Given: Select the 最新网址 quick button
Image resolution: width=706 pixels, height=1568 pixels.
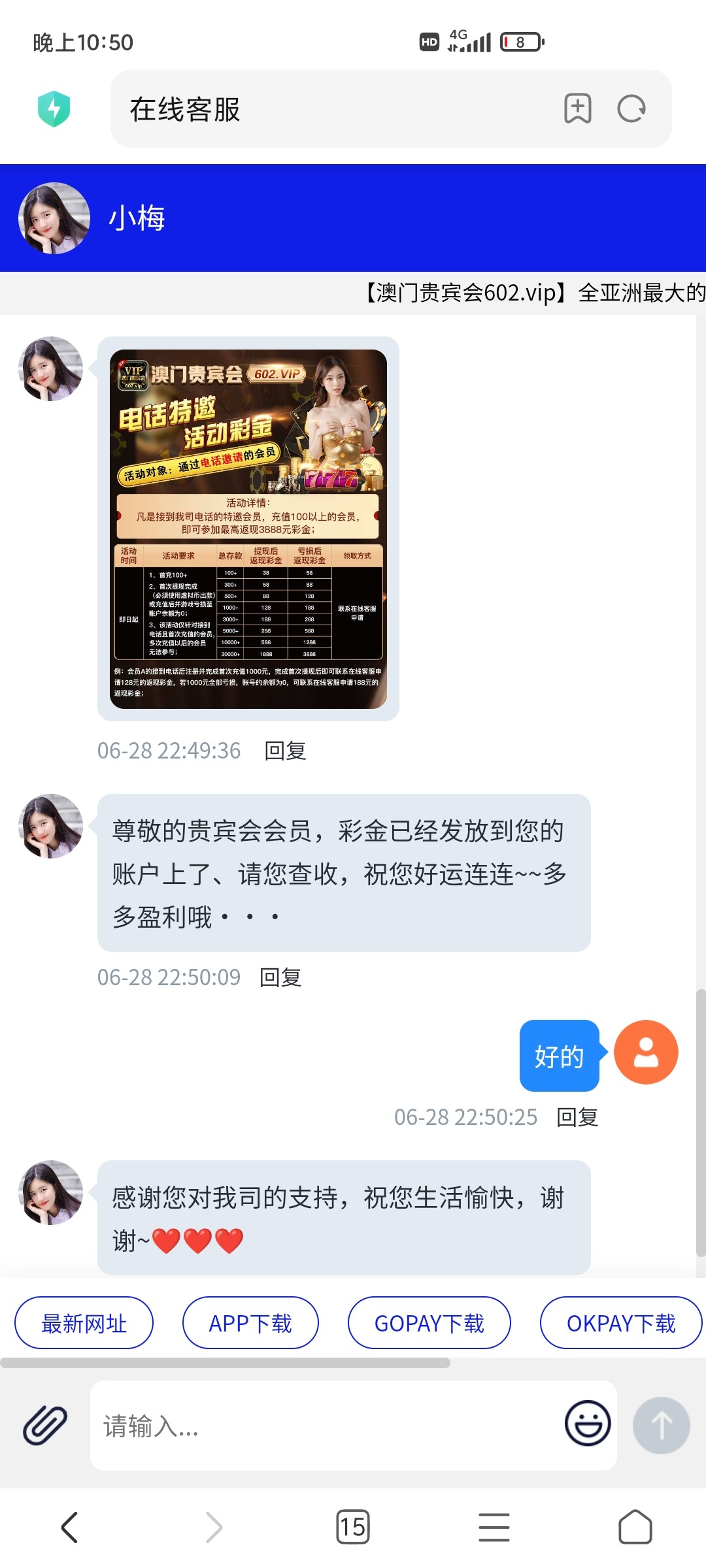Looking at the screenshot, I should coord(84,1323).
